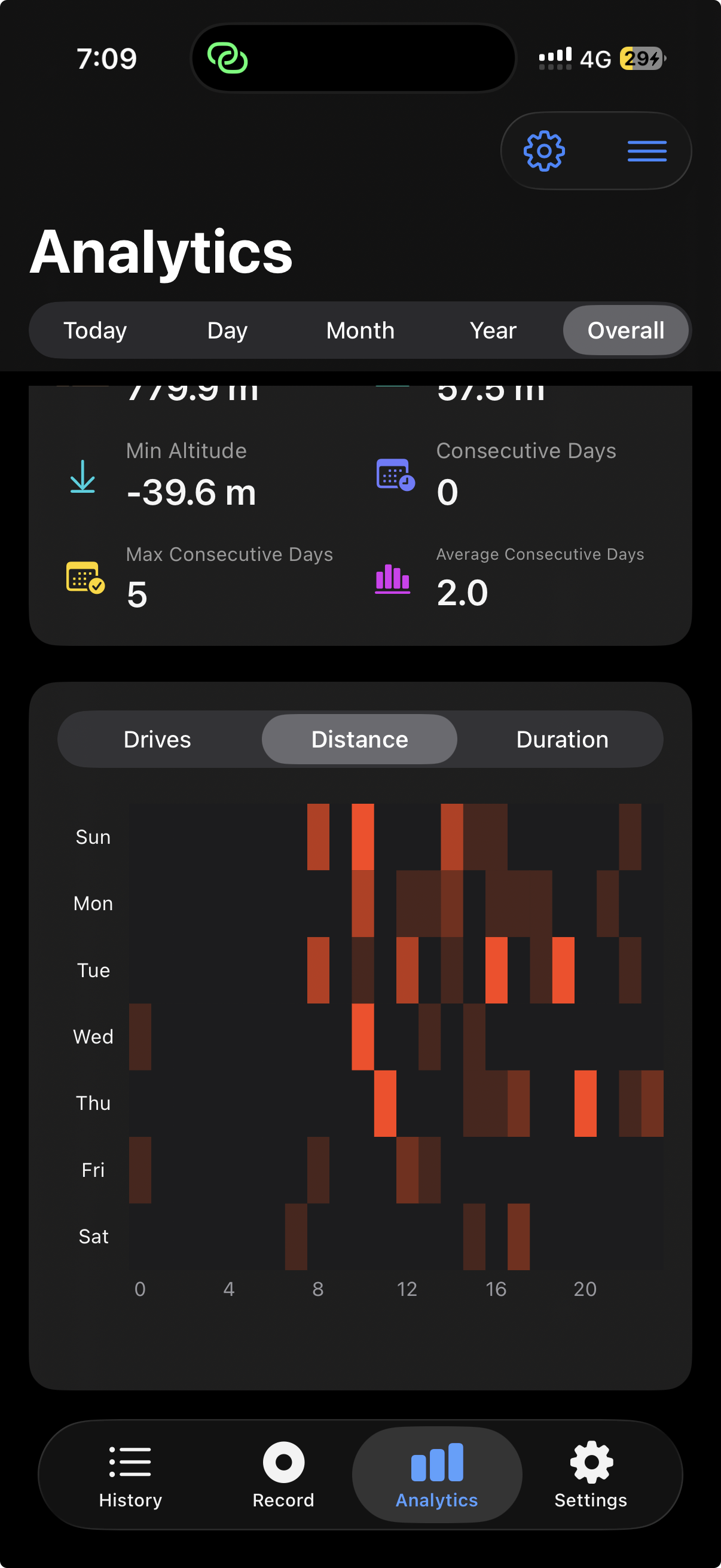Open the settings gear icon
This screenshot has width=721, height=1568.
(544, 151)
